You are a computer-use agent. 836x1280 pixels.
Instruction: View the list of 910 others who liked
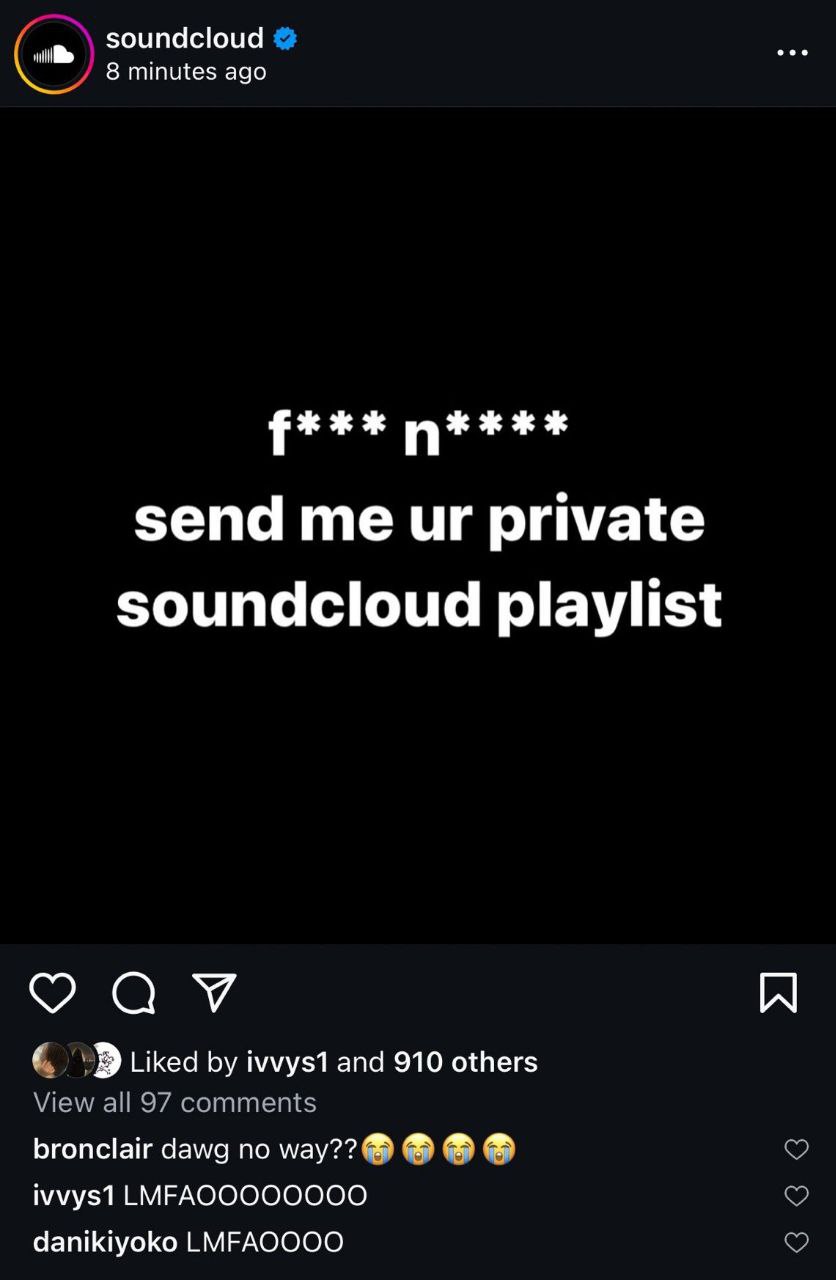[x=466, y=1061]
